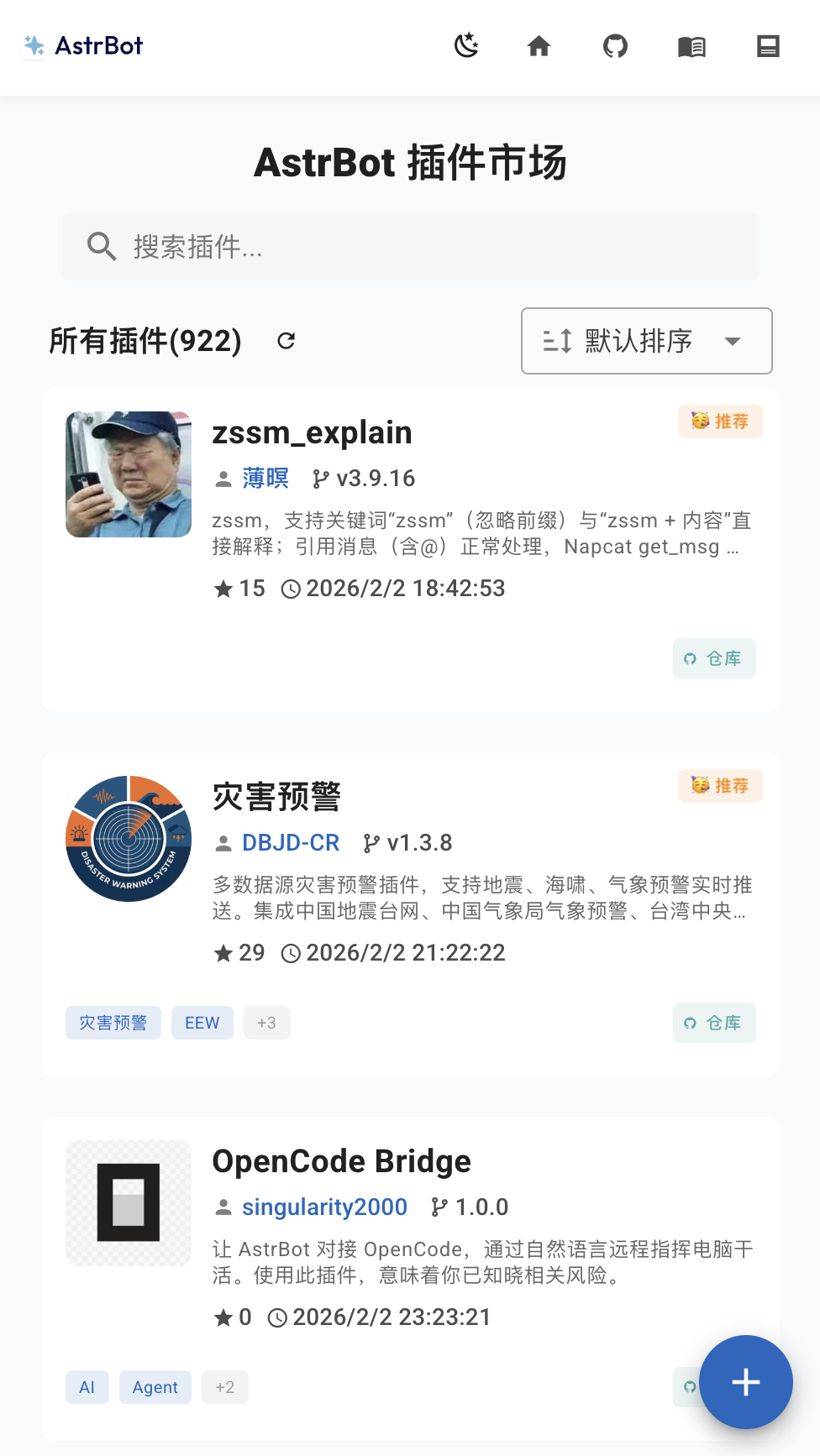Click the search magnifier icon
Image resolution: width=820 pixels, height=1456 pixels.
pos(101,246)
